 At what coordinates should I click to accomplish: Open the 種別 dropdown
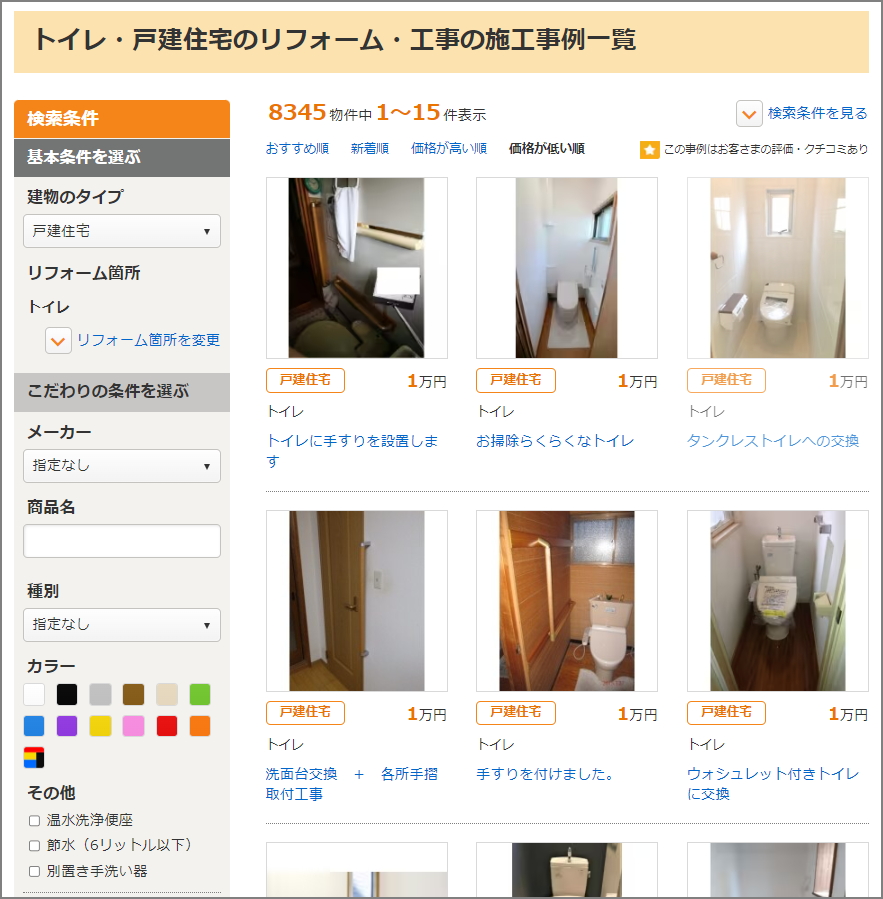122,624
